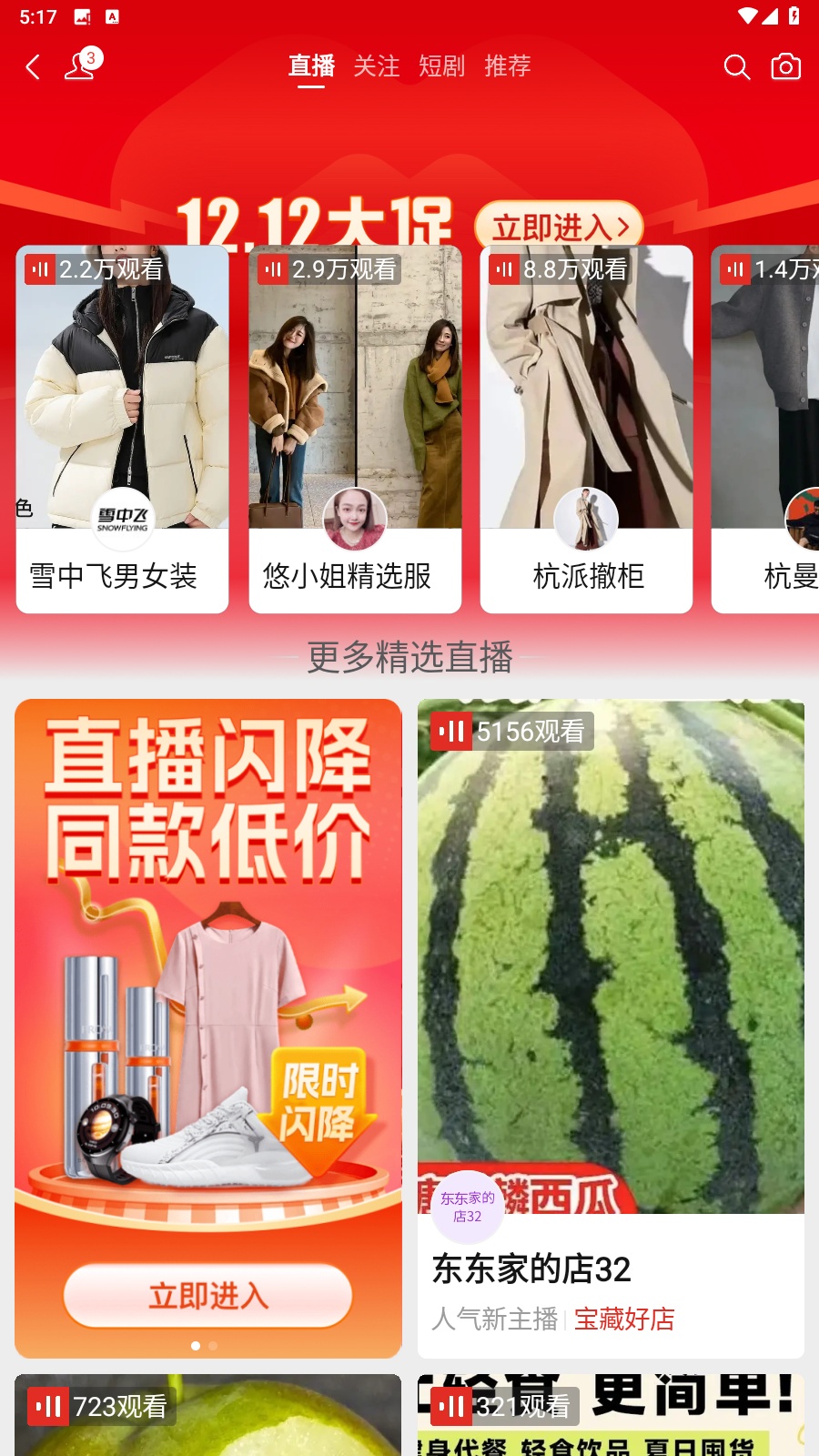Go back using the top-left arrow

tap(34, 66)
